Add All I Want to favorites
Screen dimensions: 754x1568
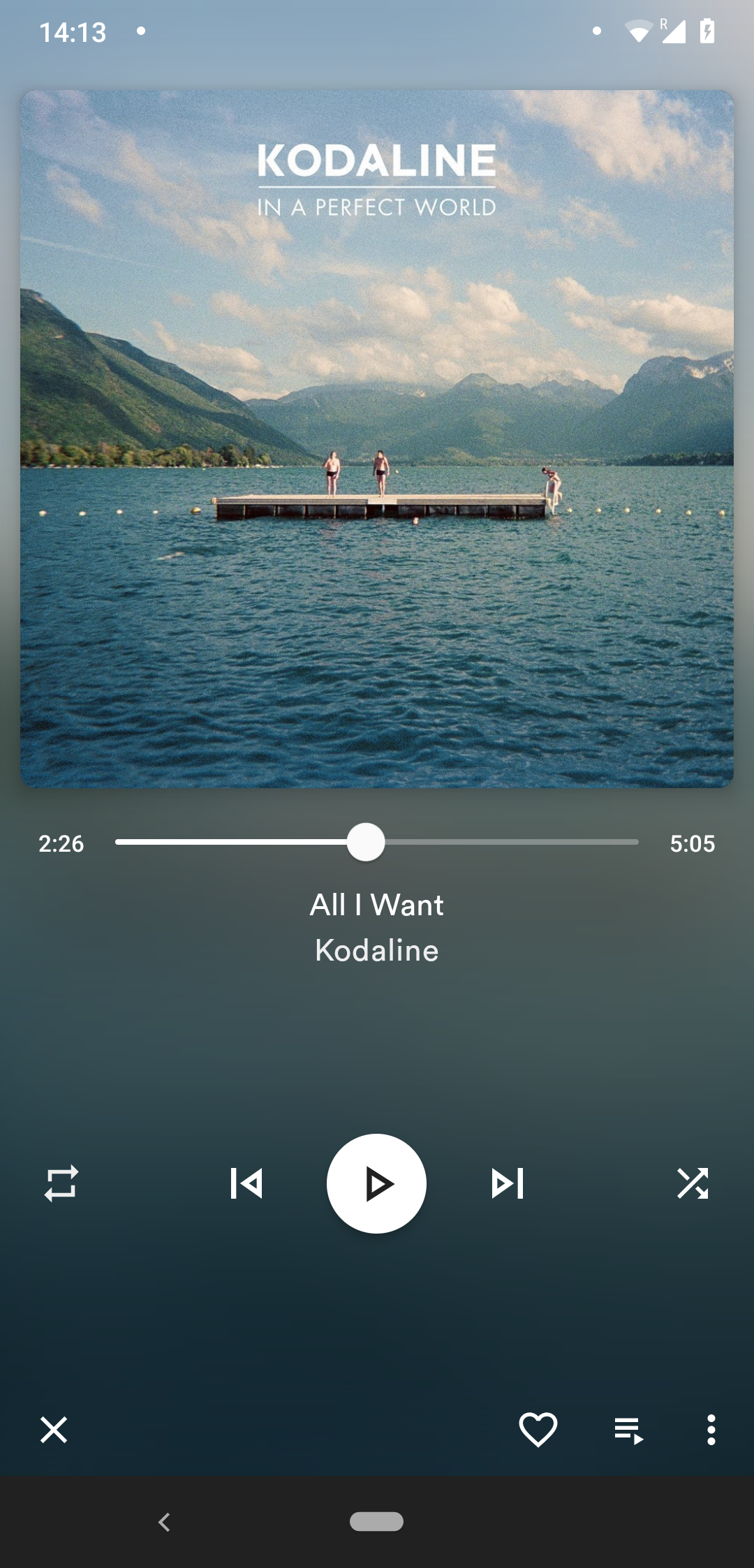[x=538, y=1429]
